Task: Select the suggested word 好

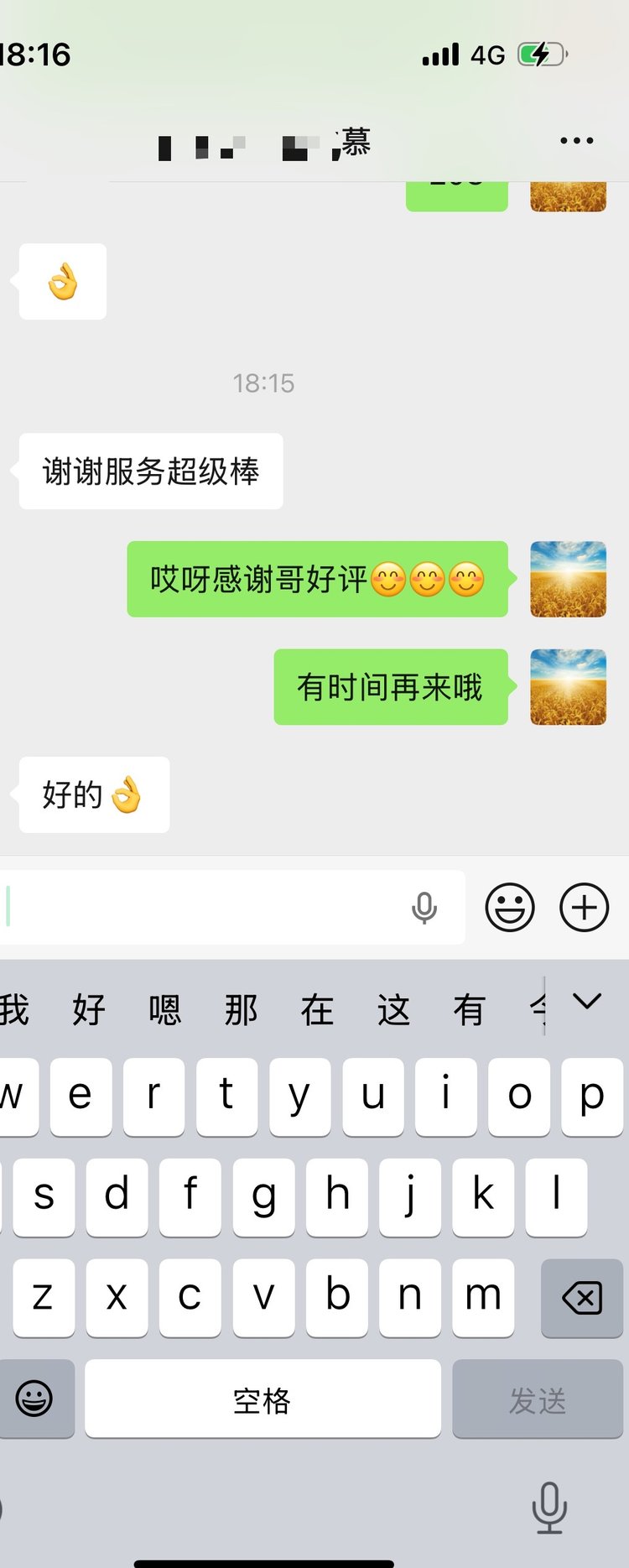Action: click(x=89, y=1009)
